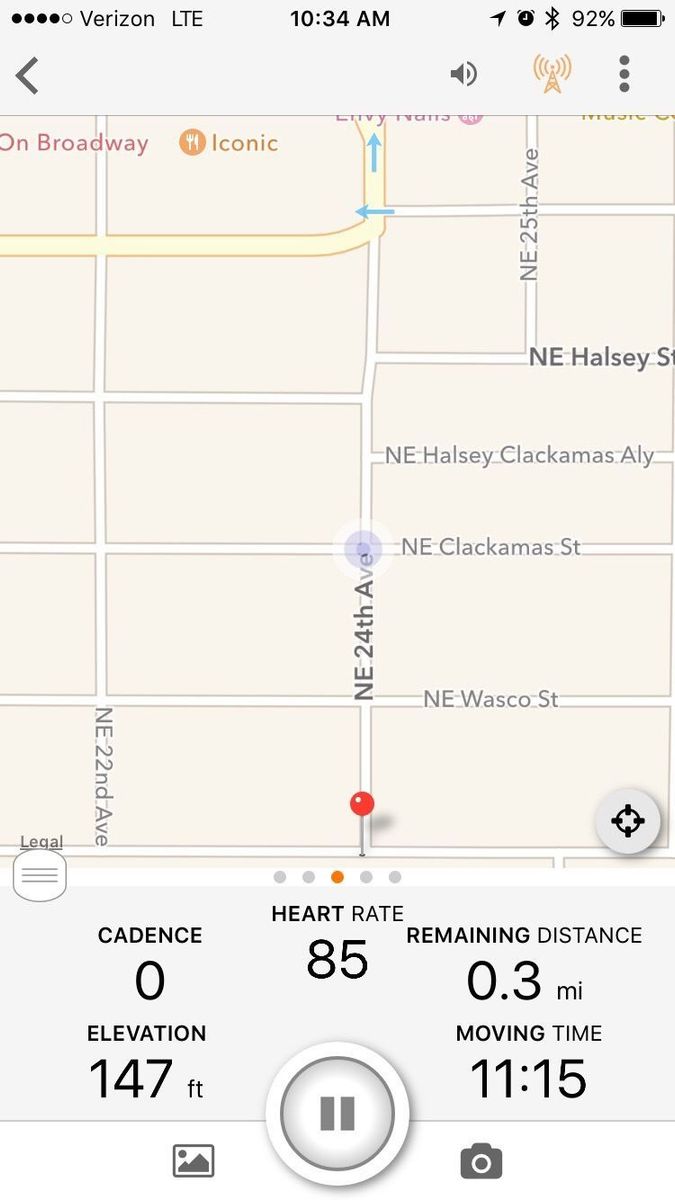Select the red destination pin

[362, 804]
